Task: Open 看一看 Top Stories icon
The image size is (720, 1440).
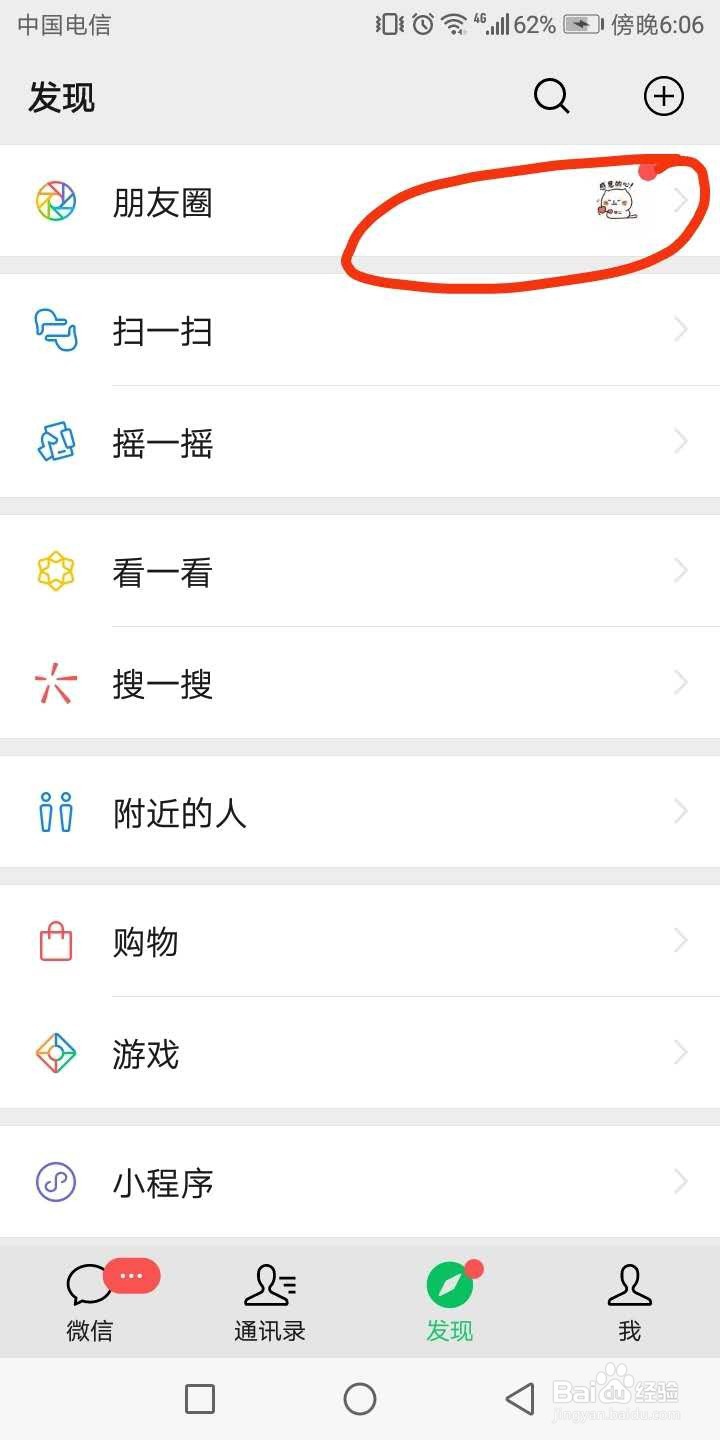Action: pyautogui.click(x=55, y=570)
